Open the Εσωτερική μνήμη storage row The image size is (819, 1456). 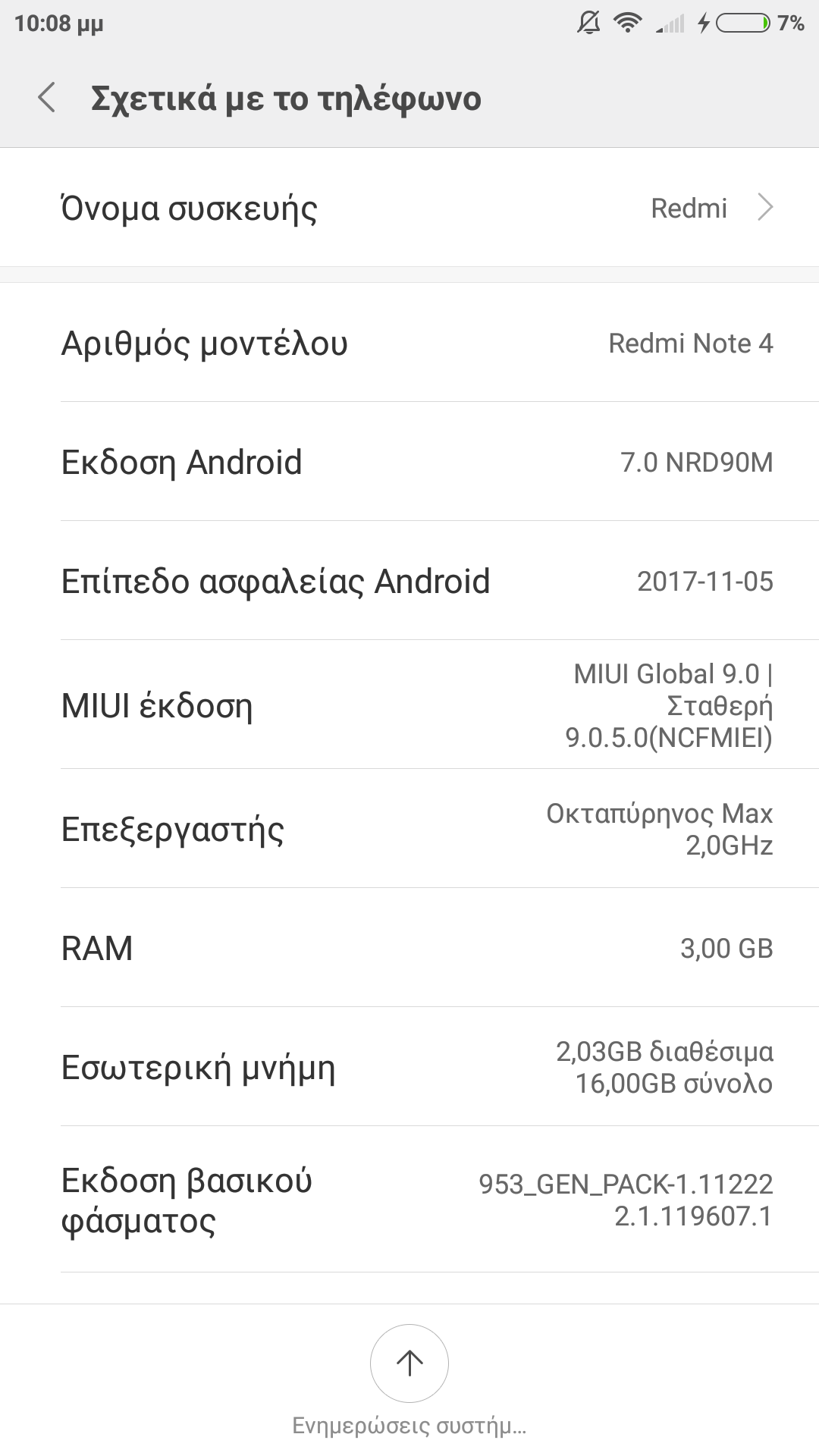409,1067
